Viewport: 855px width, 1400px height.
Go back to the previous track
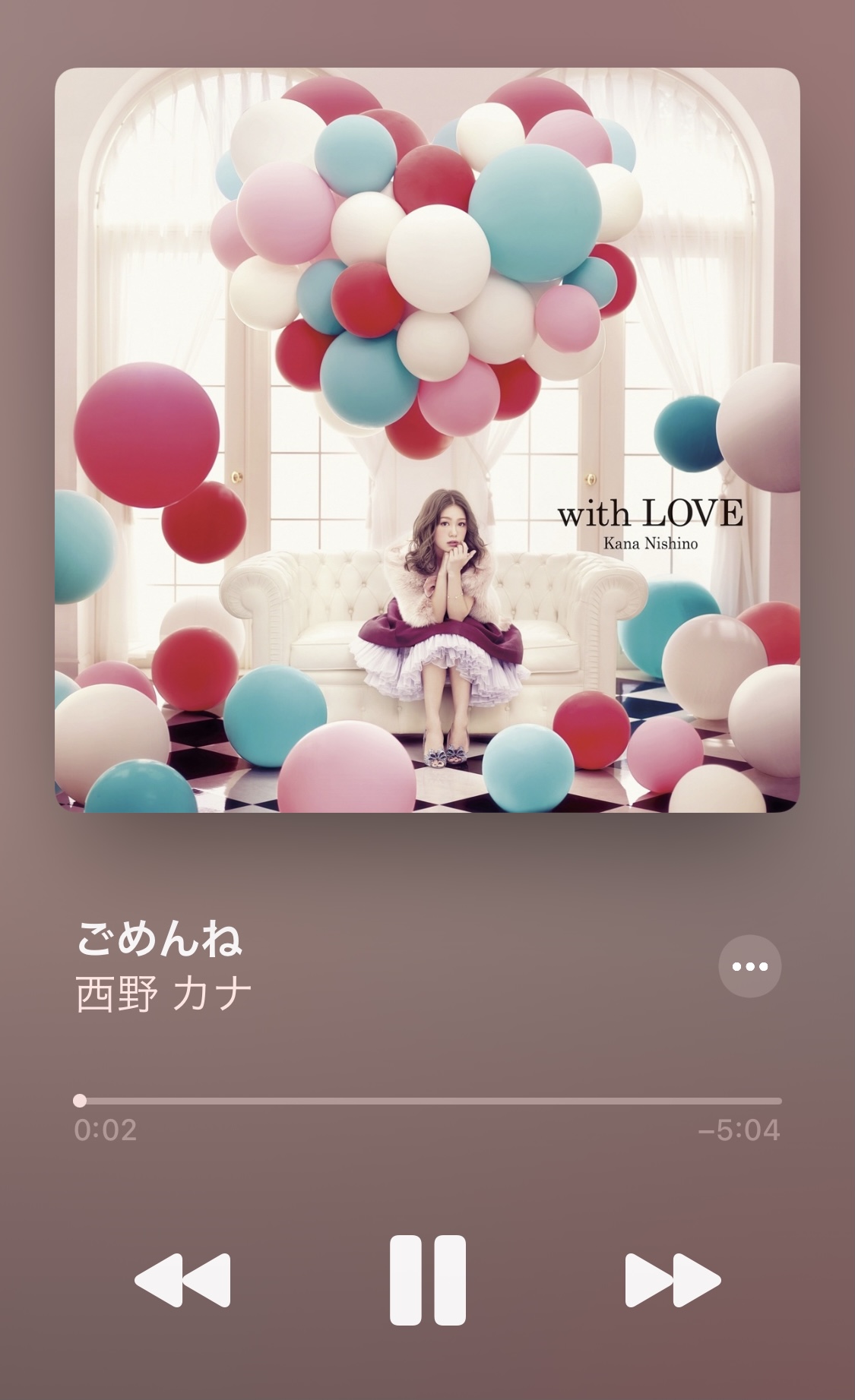pyautogui.click(x=182, y=1280)
